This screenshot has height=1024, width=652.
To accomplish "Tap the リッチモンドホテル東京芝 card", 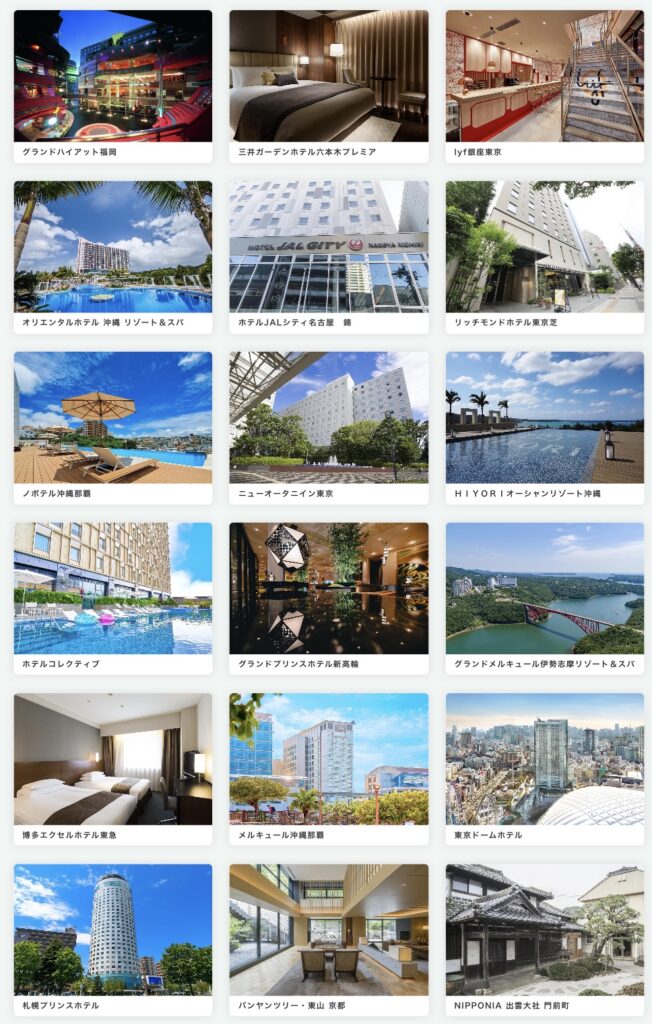I will click(x=545, y=257).
